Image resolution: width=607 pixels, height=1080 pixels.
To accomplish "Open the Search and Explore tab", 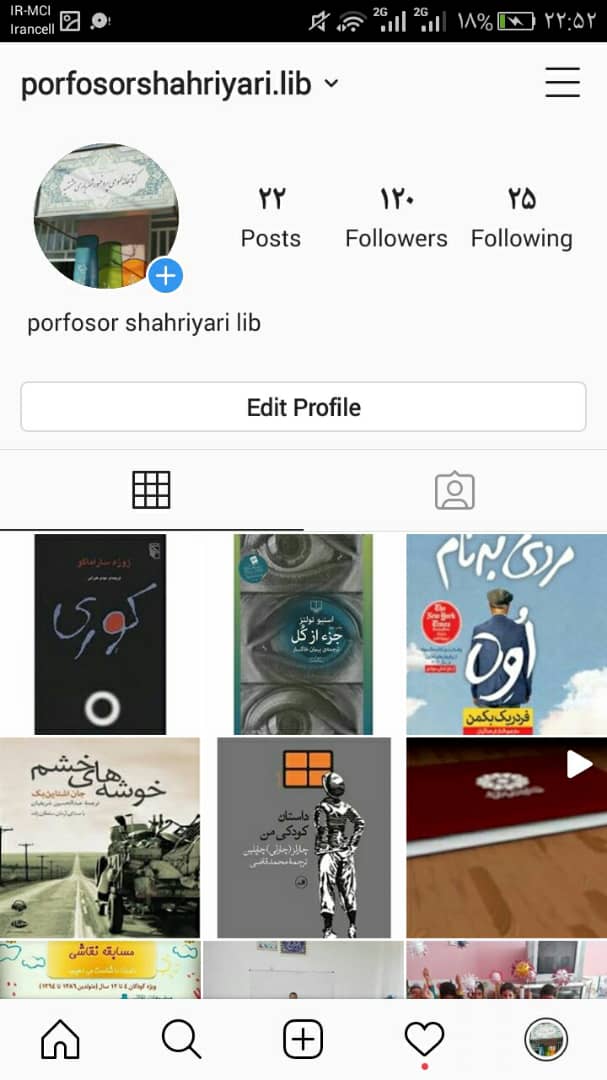I will click(x=181, y=1040).
